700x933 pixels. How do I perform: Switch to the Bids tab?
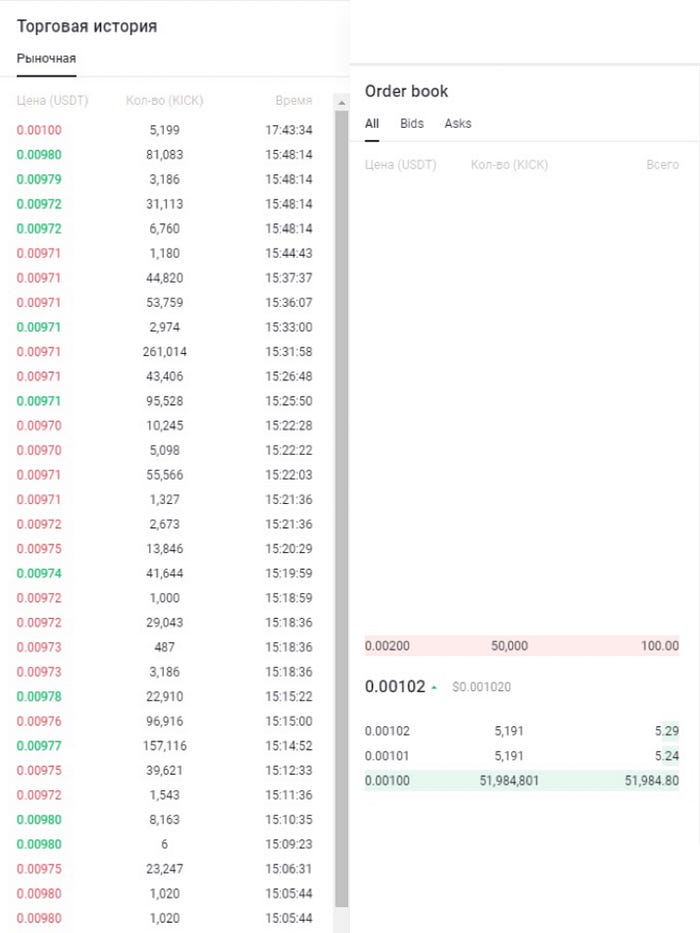pos(411,124)
